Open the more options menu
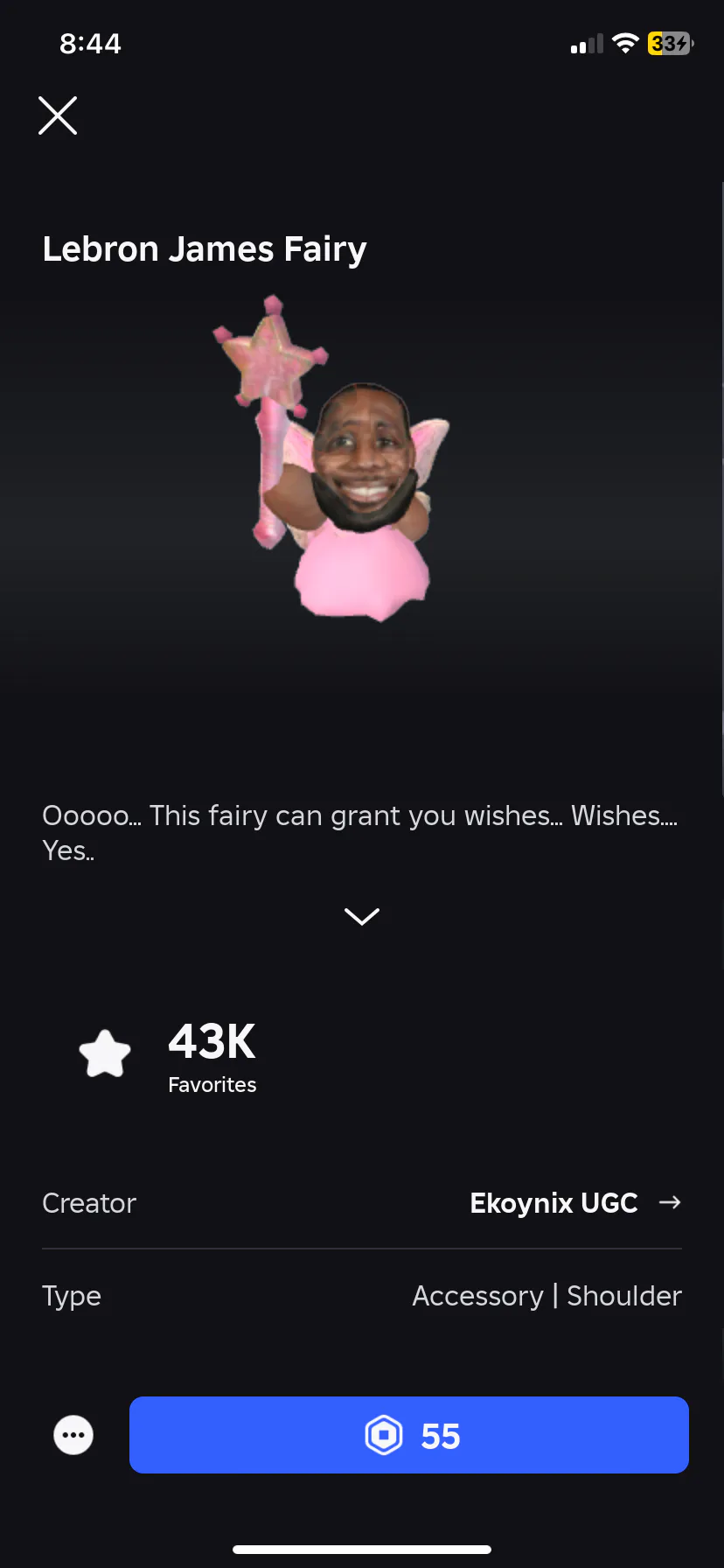Viewport: 724px width, 1568px height. 73,1435
